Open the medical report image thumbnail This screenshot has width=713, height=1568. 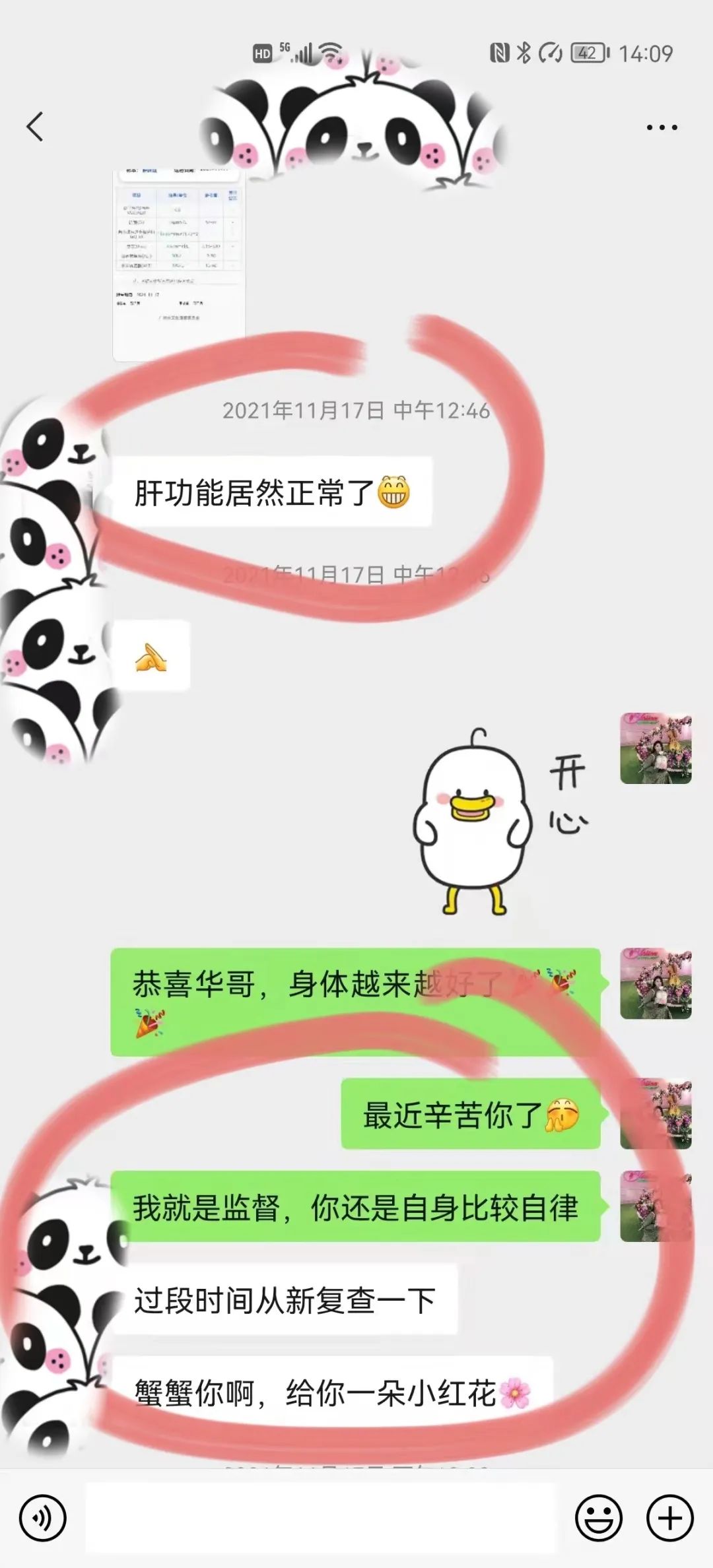pos(179,264)
